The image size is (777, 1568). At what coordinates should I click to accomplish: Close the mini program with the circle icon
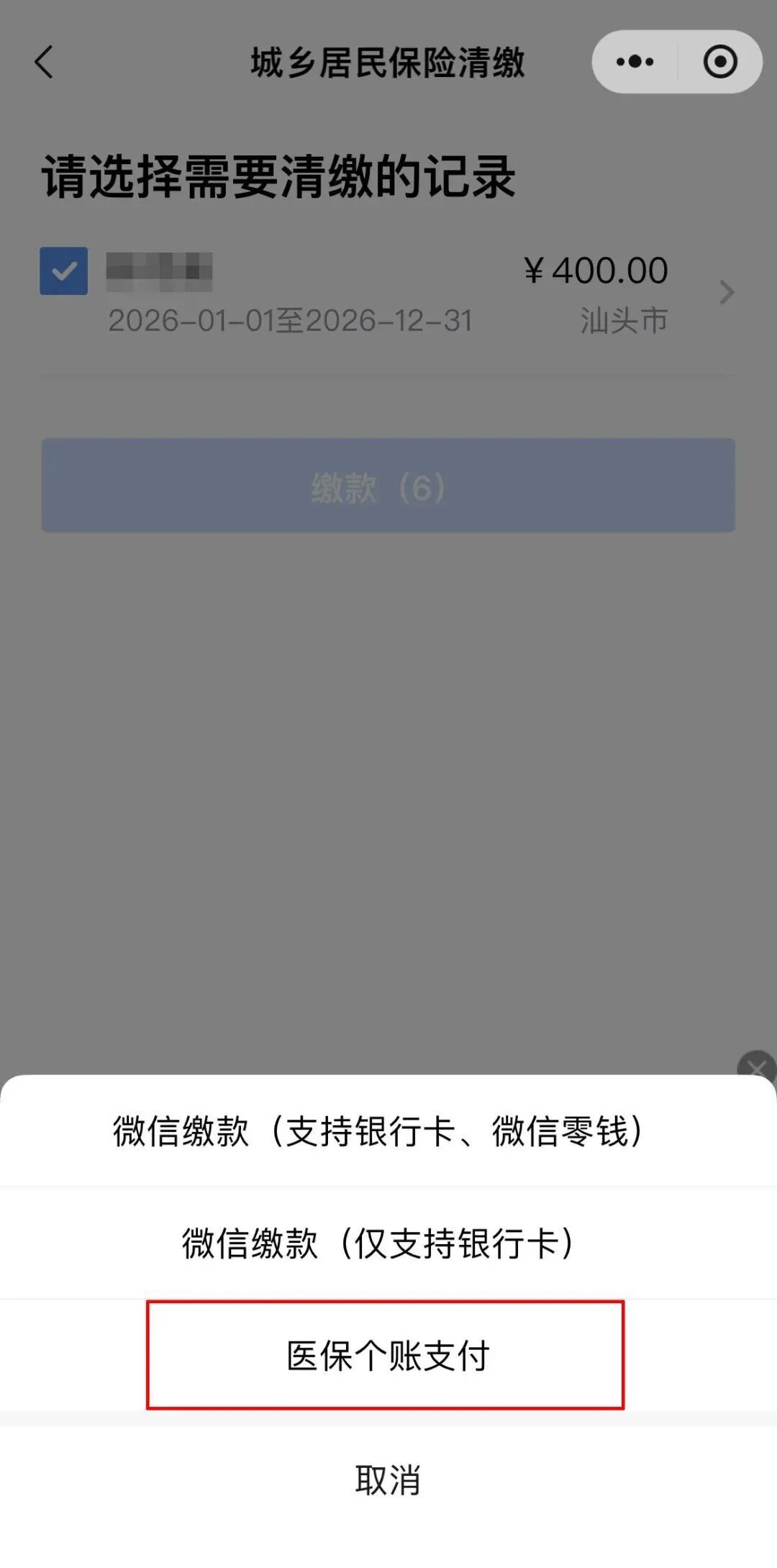pos(719,62)
